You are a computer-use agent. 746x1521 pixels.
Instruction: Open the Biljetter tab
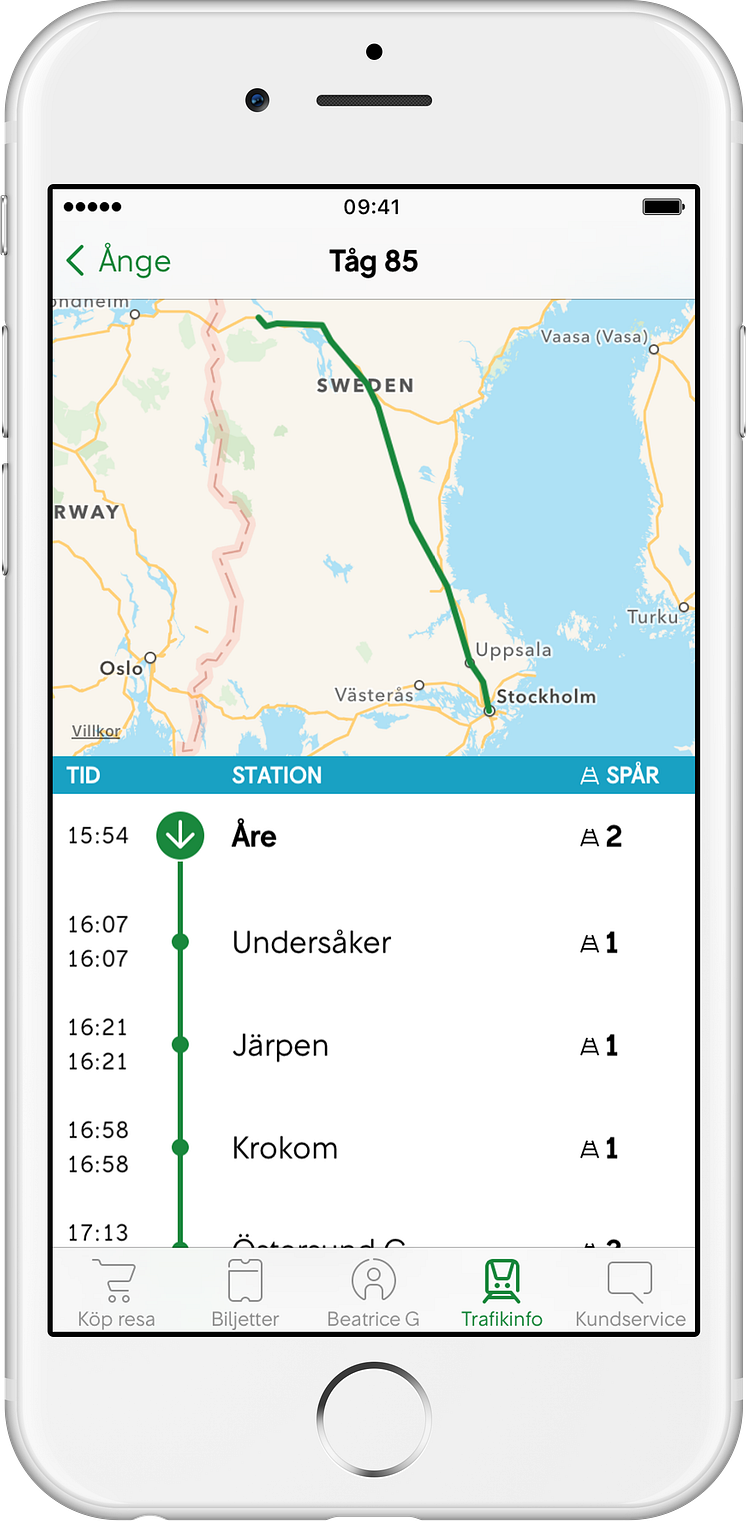coord(245,1293)
